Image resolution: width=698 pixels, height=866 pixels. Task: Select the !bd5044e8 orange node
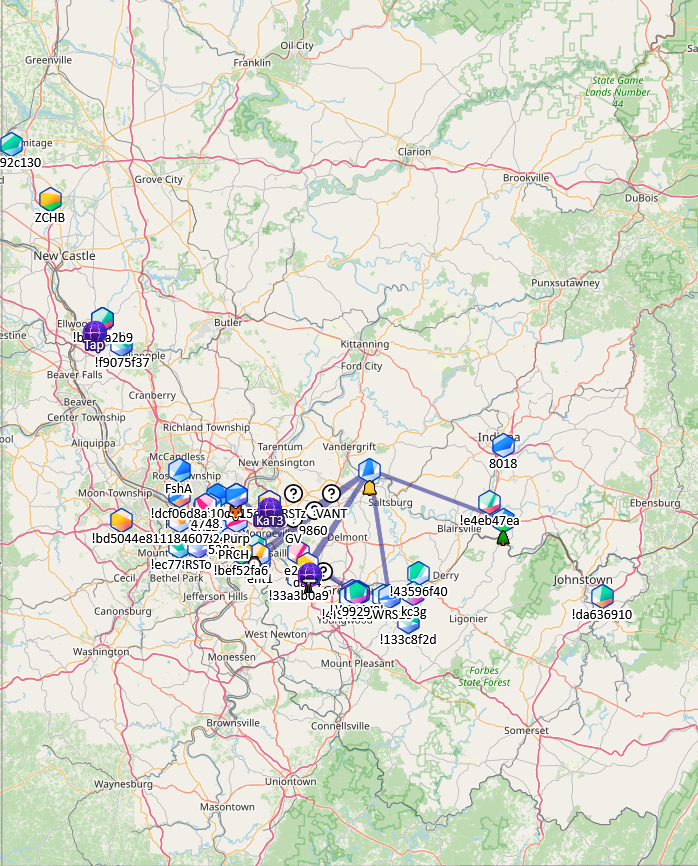click(121, 520)
